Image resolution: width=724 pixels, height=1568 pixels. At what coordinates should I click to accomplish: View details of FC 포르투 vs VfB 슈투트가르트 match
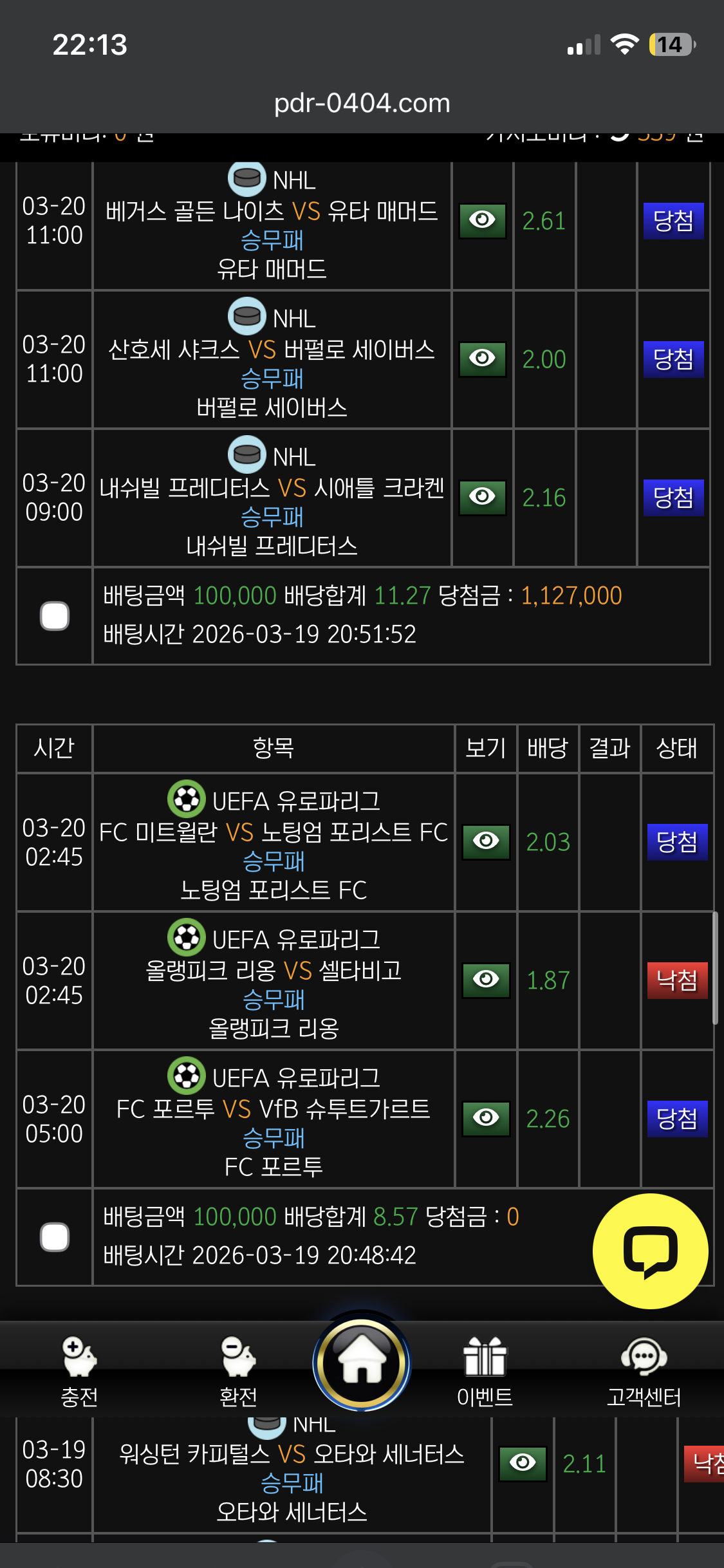[486, 1119]
